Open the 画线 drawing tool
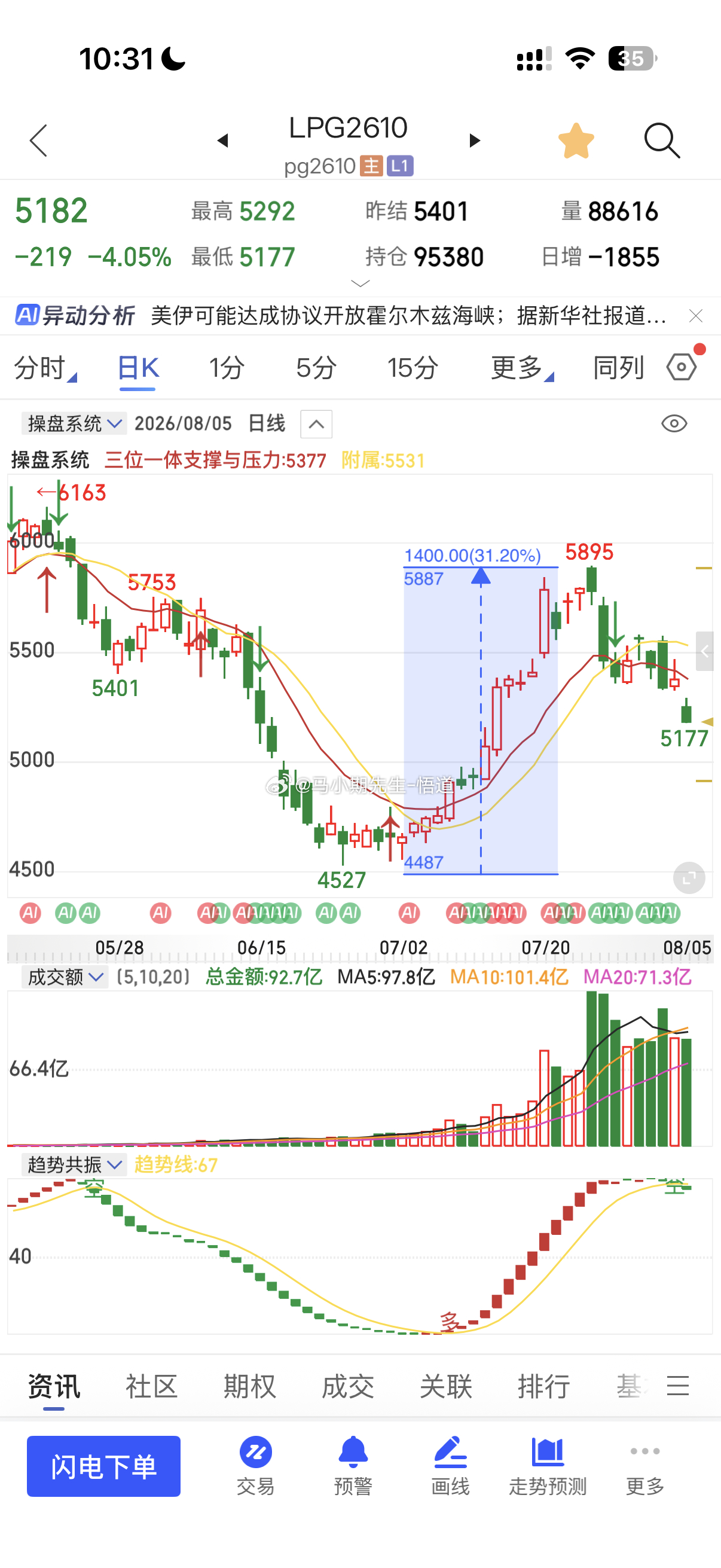The image size is (721, 1568). point(450,1466)
